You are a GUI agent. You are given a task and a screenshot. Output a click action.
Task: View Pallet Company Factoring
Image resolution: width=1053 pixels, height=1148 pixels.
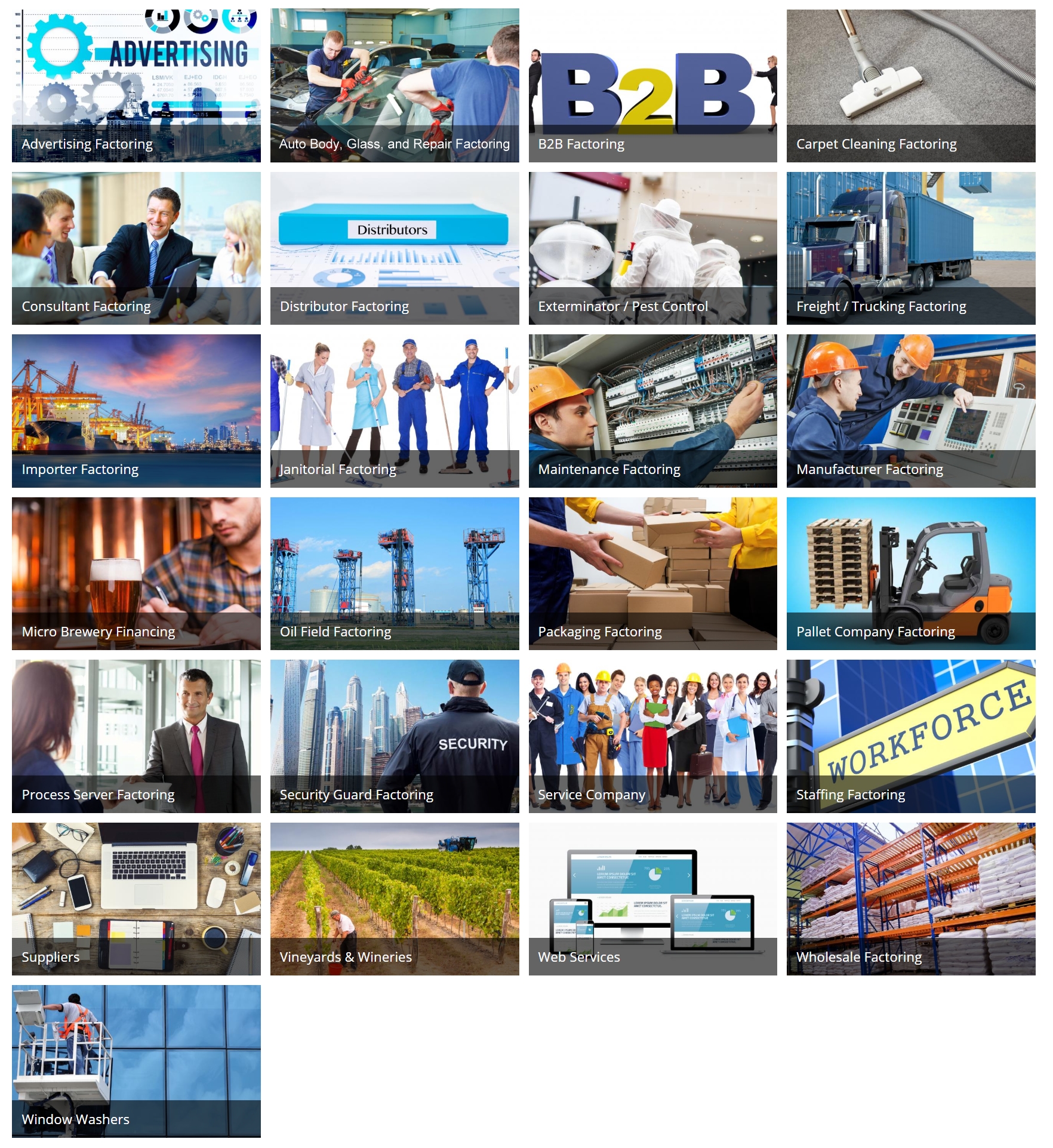(910, 573)
